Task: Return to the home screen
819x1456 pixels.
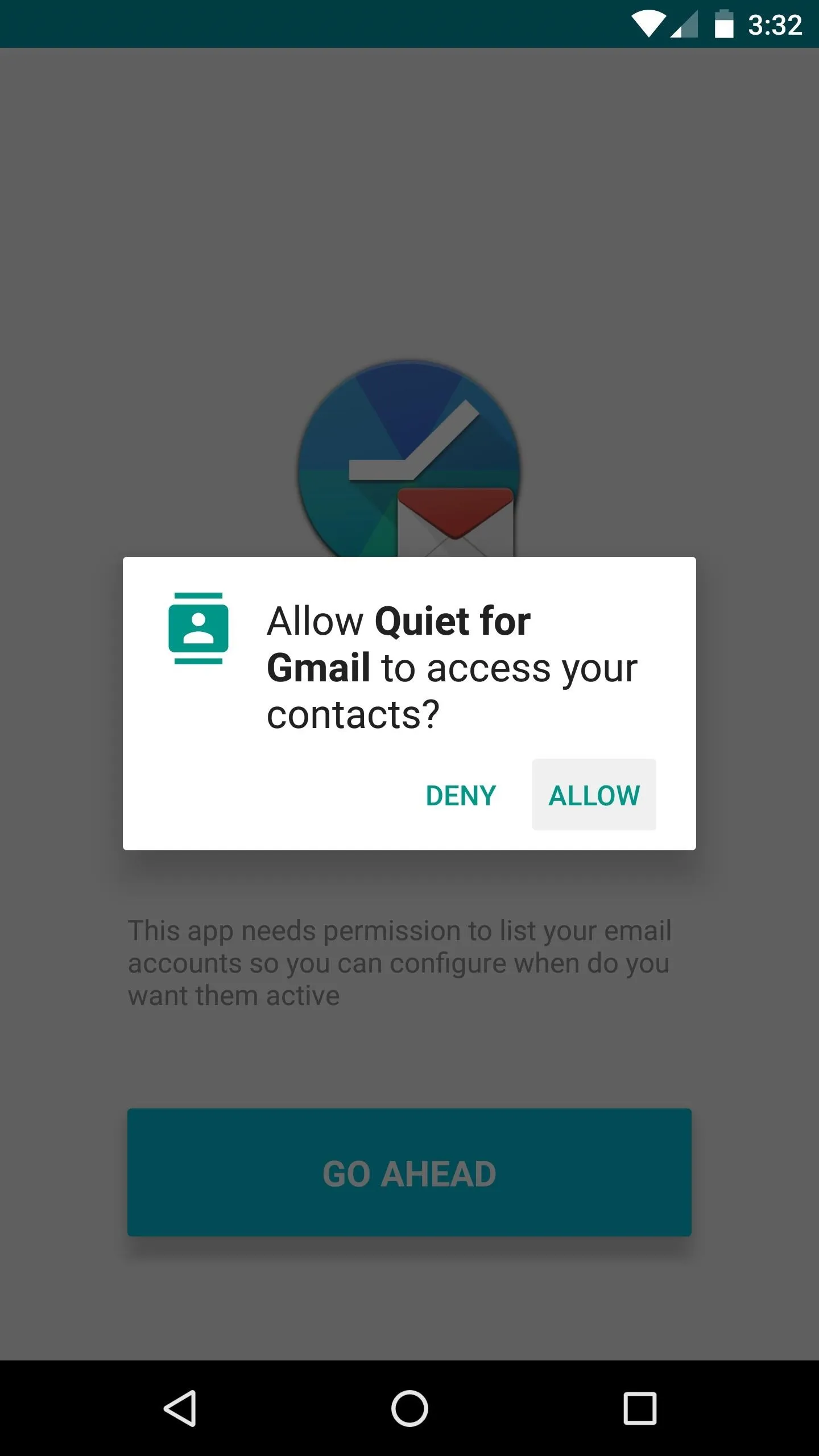Action: click(409, 1409)
